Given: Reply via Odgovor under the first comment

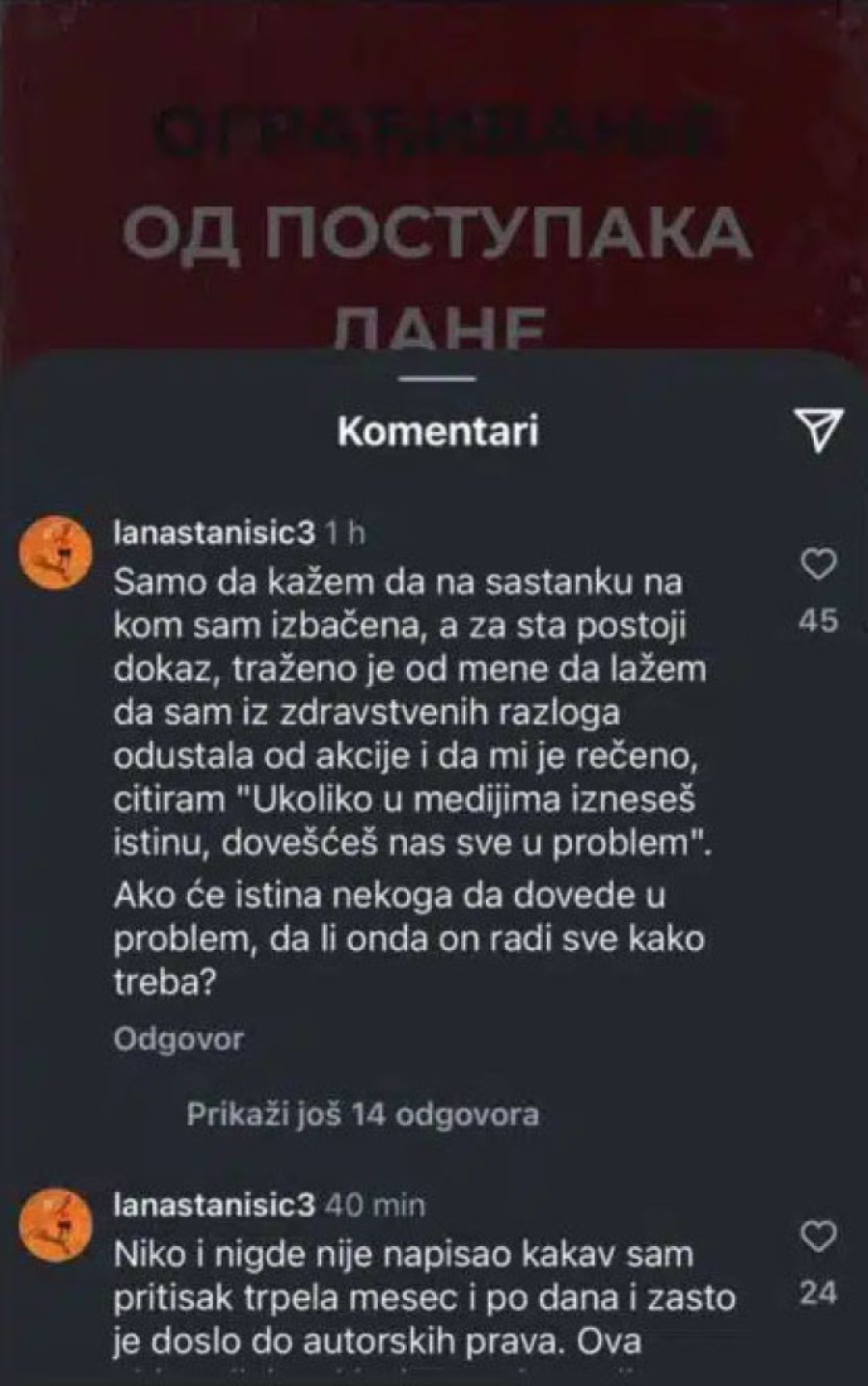Looking at the screenshot, I should 178,1040.
